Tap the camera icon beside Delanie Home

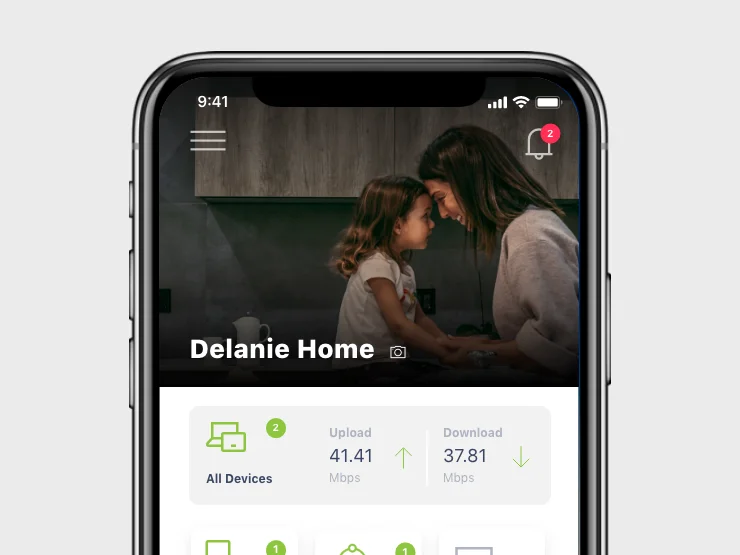tap(398, 352)
